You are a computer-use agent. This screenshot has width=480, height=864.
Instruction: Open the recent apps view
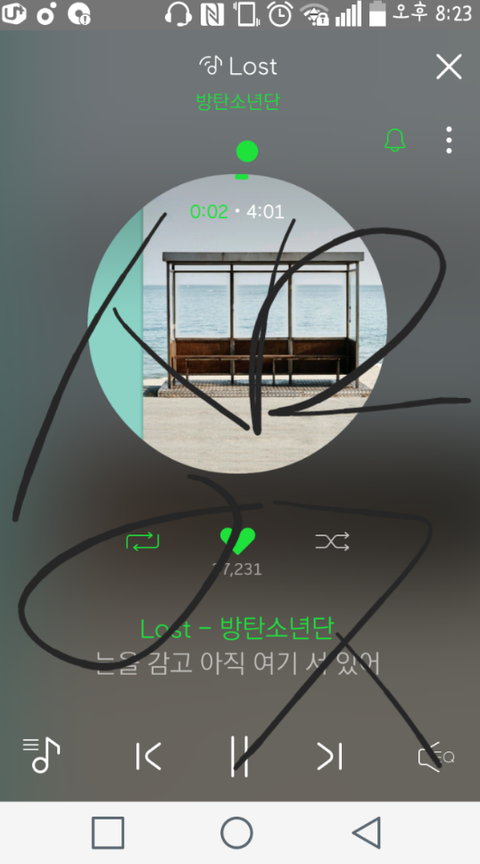(x=108, y=832)
